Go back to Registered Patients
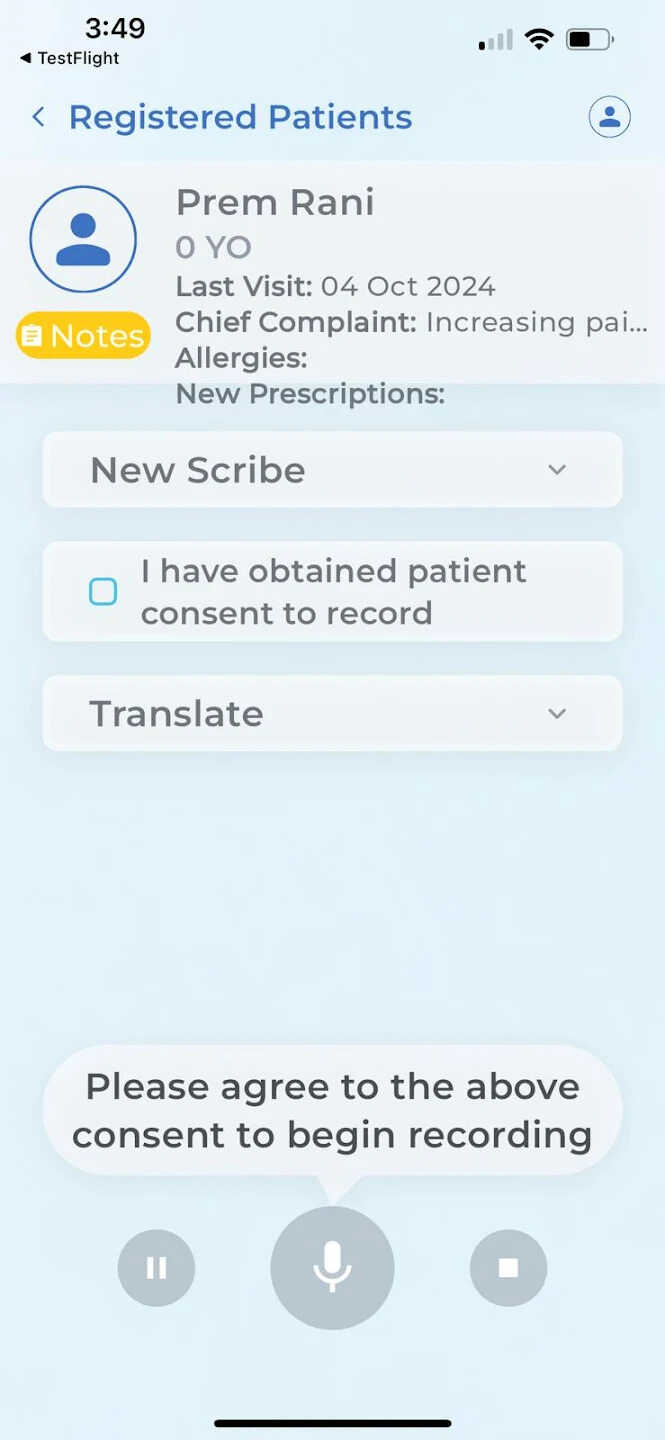 [40, 118]
